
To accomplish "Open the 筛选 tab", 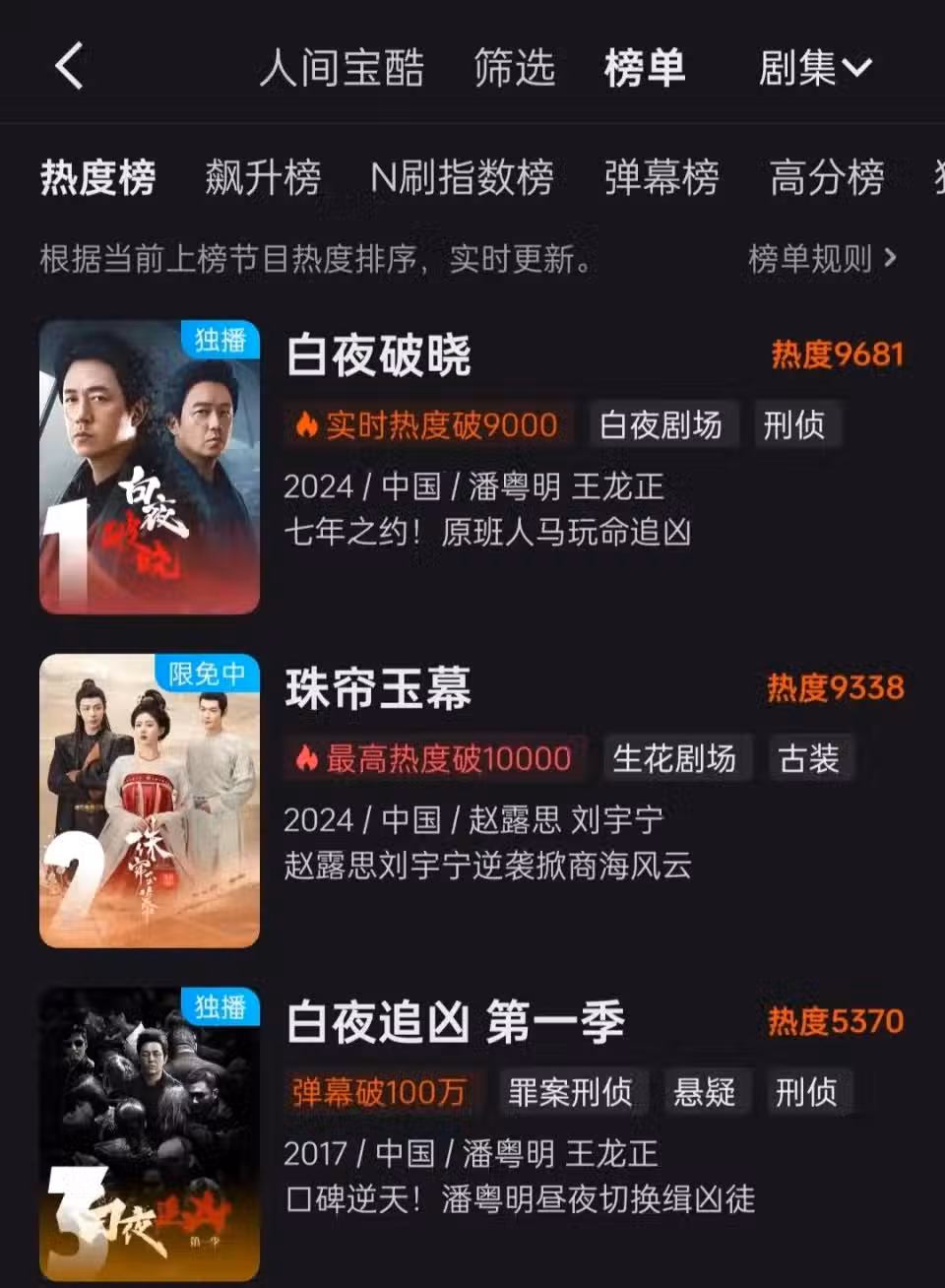I will 514,68.
